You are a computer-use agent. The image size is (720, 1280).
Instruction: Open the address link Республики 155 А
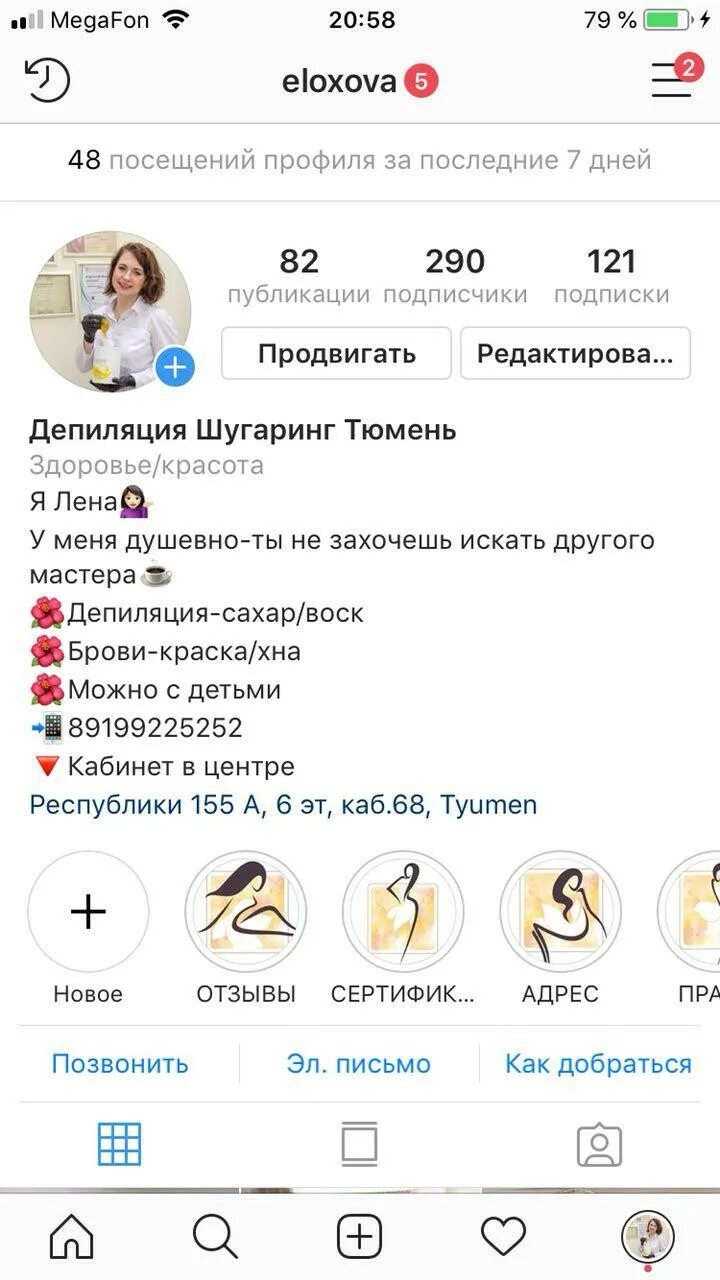click(x=283, y=805)
